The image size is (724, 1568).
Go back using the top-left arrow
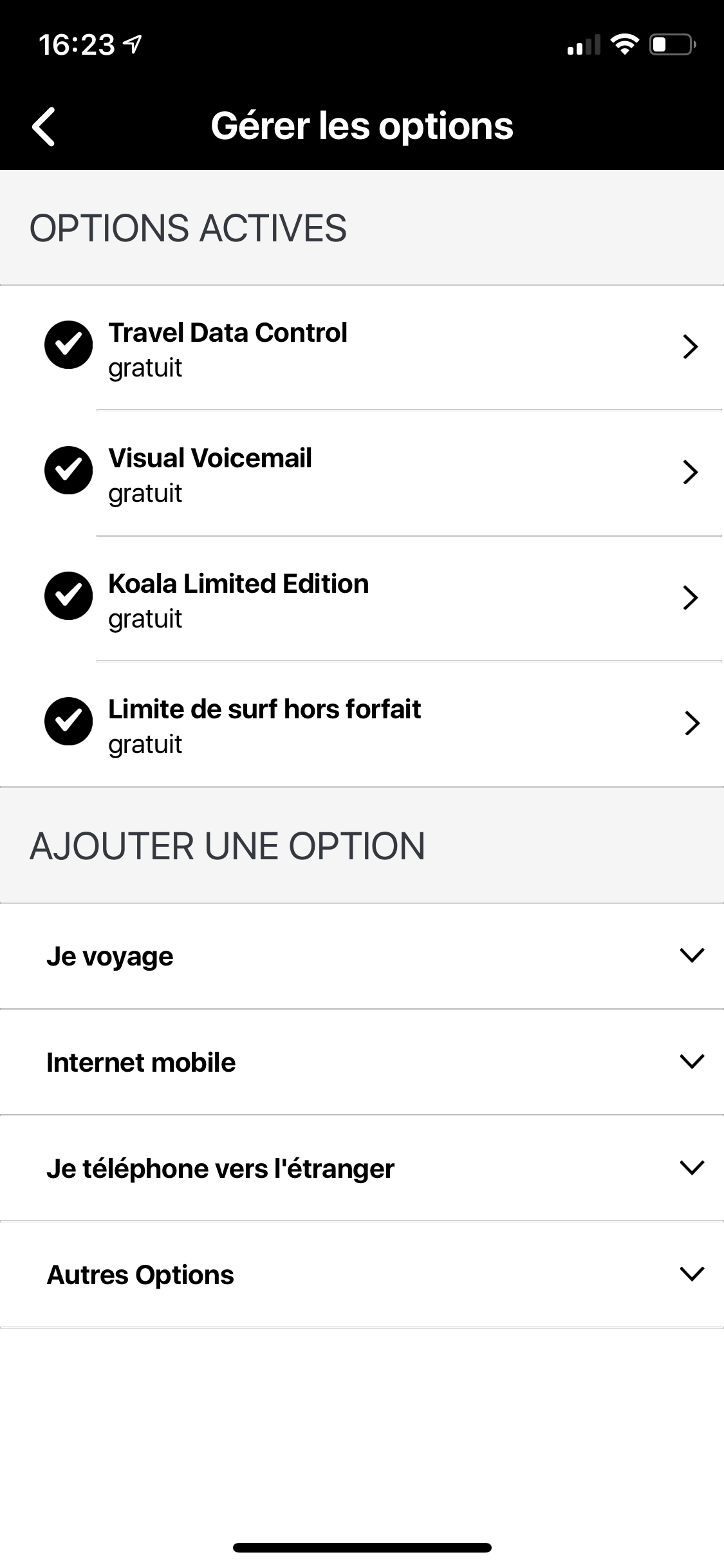coord(43,126)
